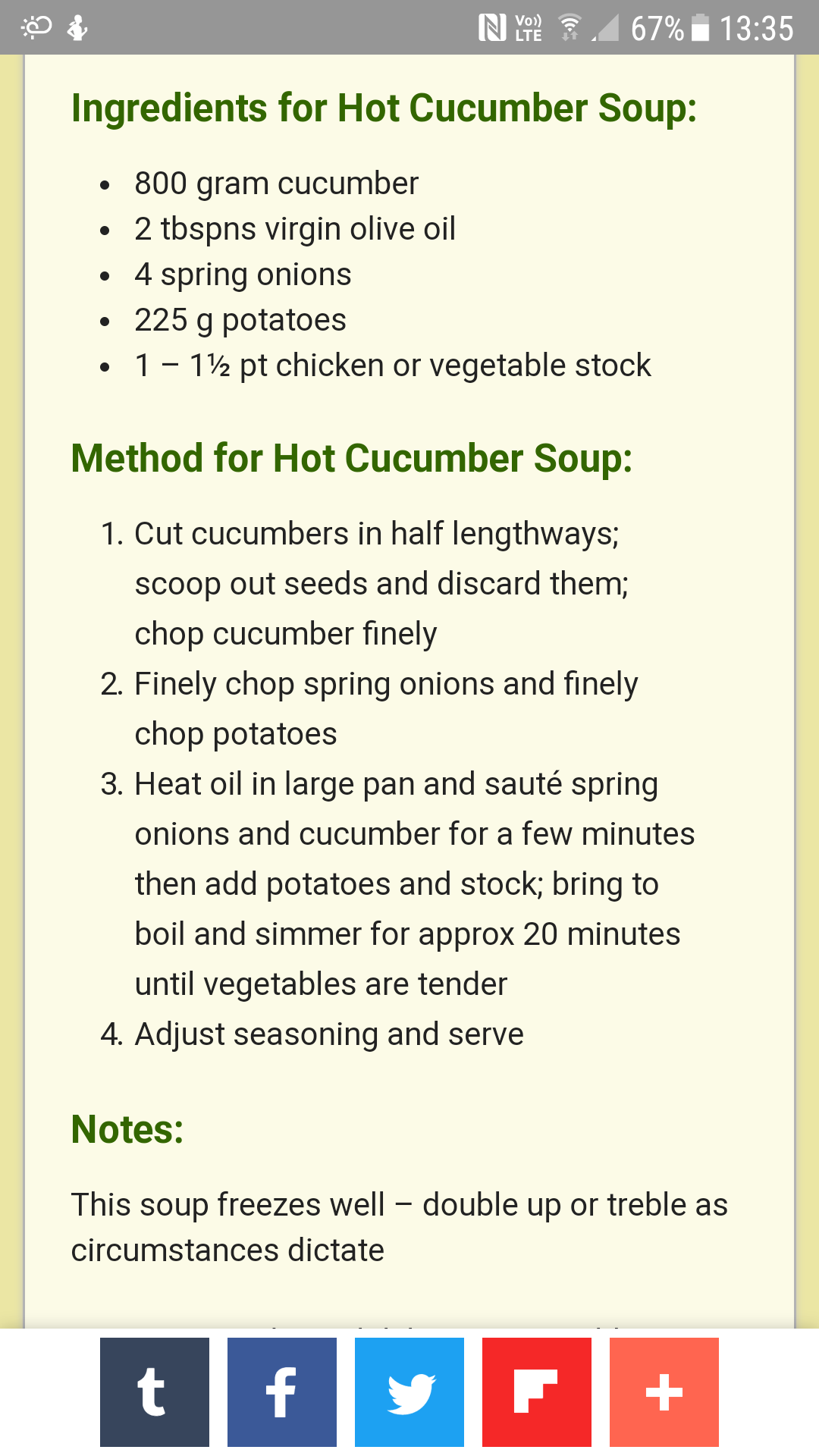The height and width of the screenshot is (1456, 819).
Task: Open more sharing options plus button
Action: click(664, 1392)
